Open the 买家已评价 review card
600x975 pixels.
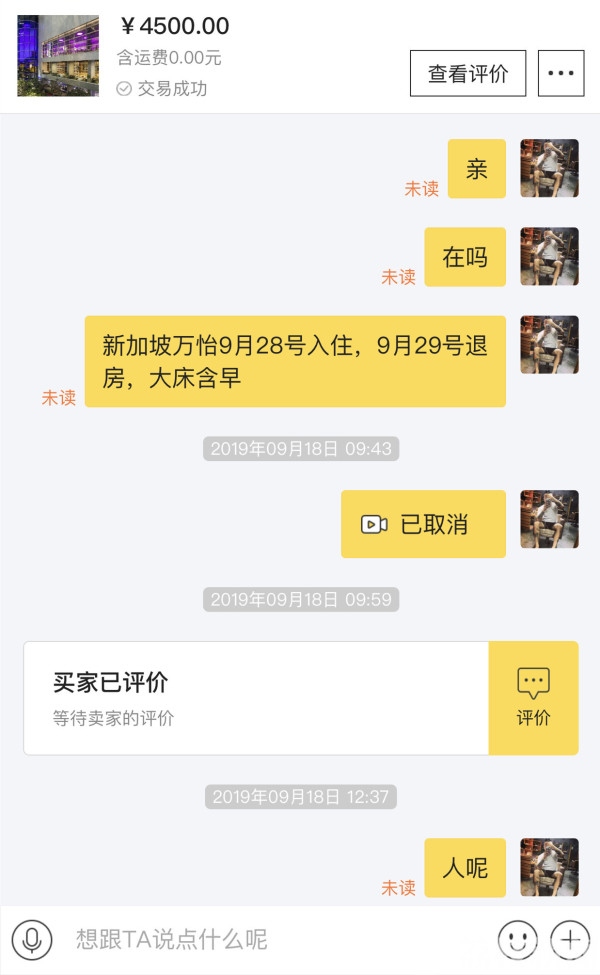(x=256, y=698)
